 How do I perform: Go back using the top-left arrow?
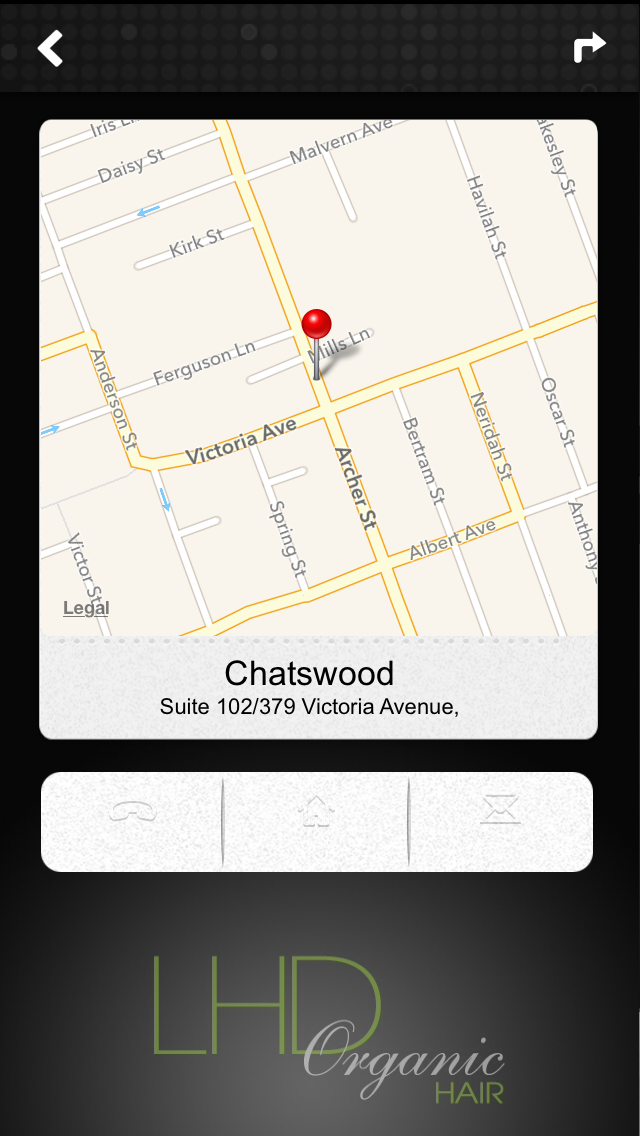tap(50, 48)
